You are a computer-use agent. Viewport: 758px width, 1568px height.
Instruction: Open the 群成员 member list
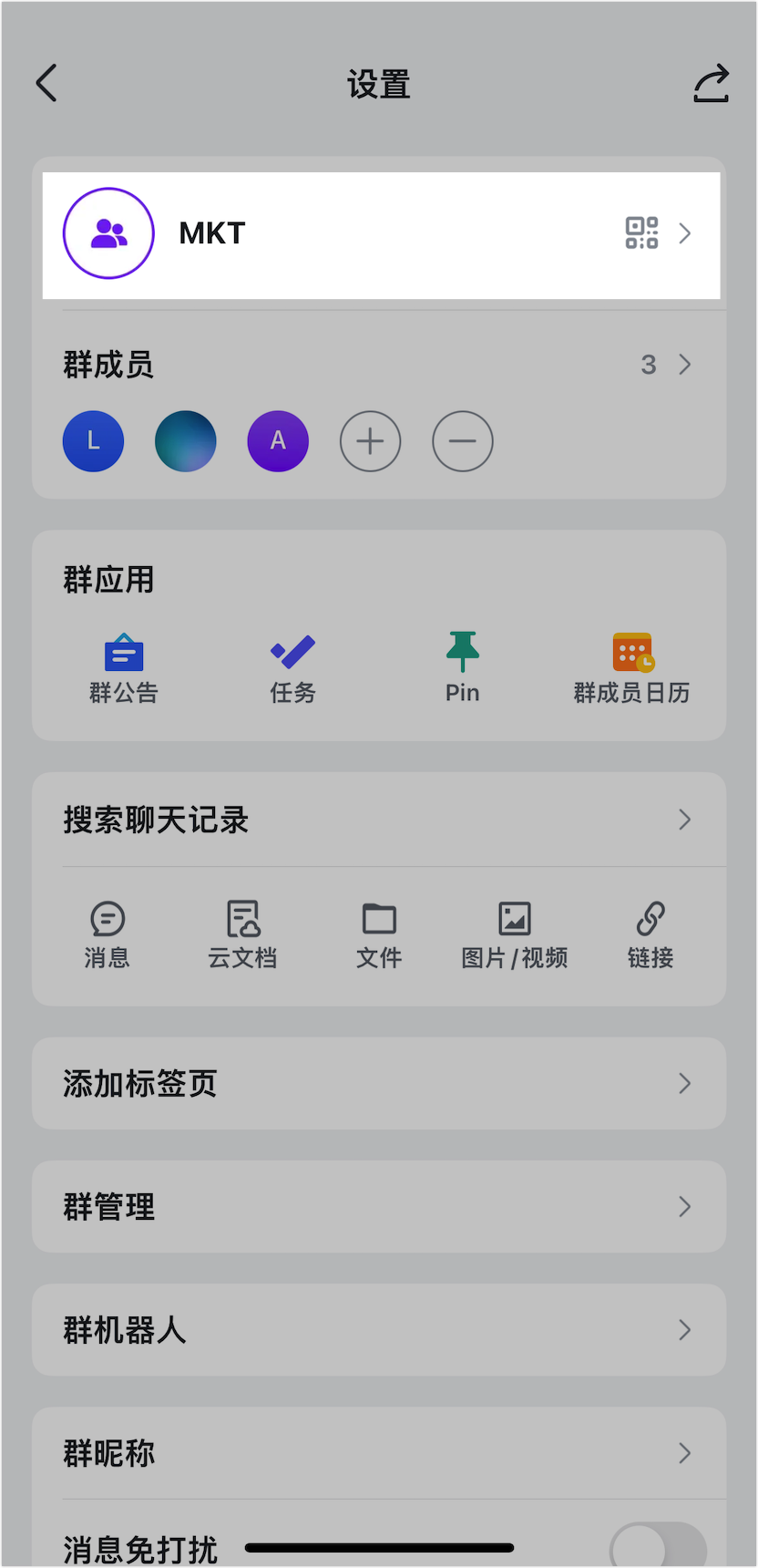pos(379,365)
